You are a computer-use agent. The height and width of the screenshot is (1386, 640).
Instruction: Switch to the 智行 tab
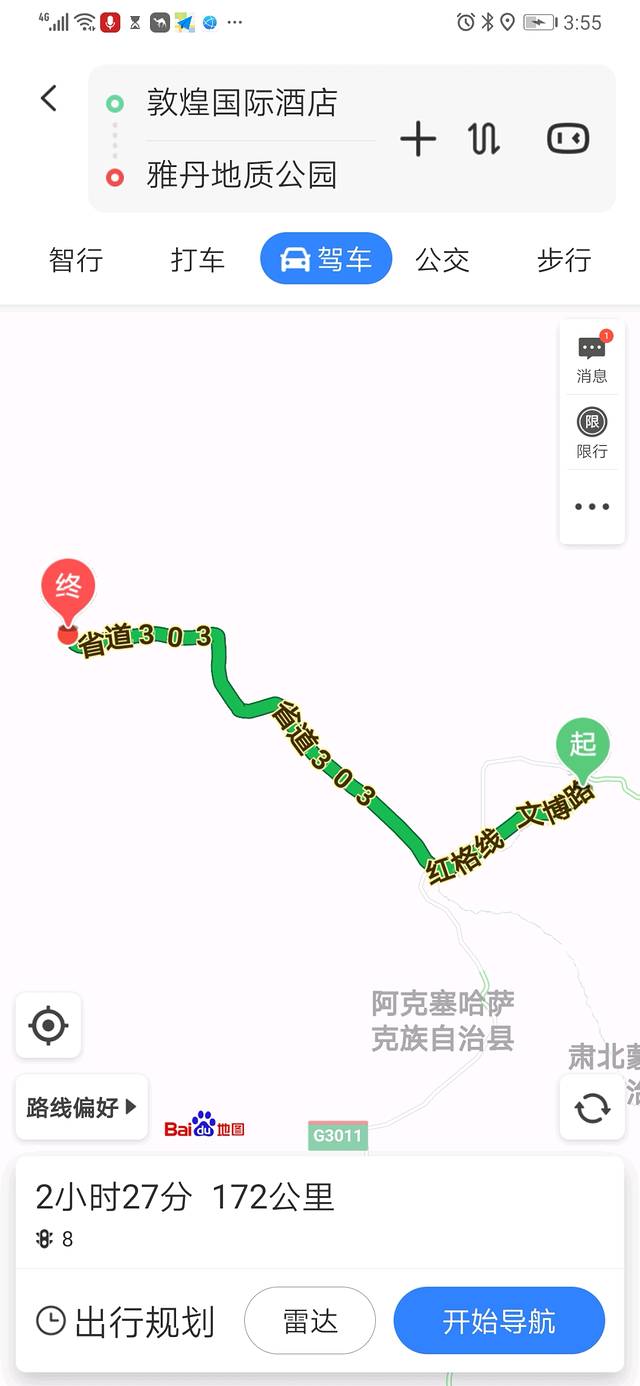[x=76, y=260]
